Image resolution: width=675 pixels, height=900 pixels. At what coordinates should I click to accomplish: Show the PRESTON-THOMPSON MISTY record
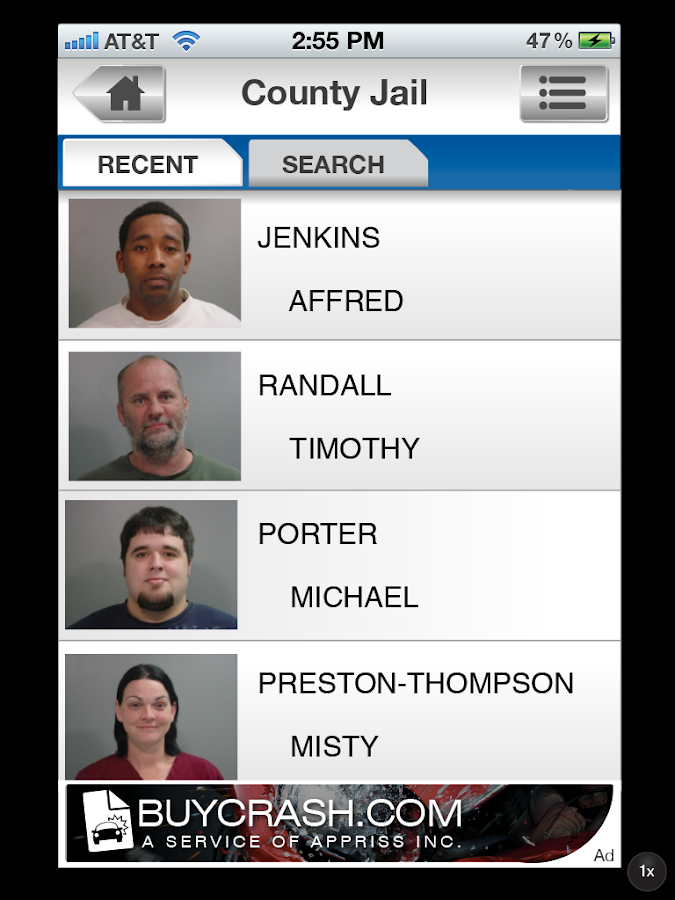pos(338,713)
